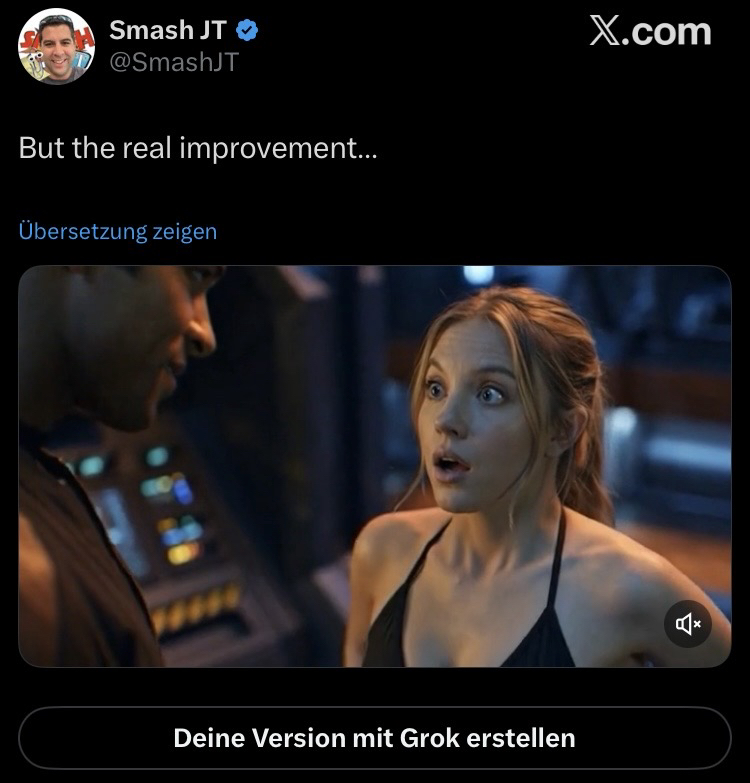Viewport: 750px width, 783px height.
Task: Open Smash JT's profile picture
Action: [56, 47]
